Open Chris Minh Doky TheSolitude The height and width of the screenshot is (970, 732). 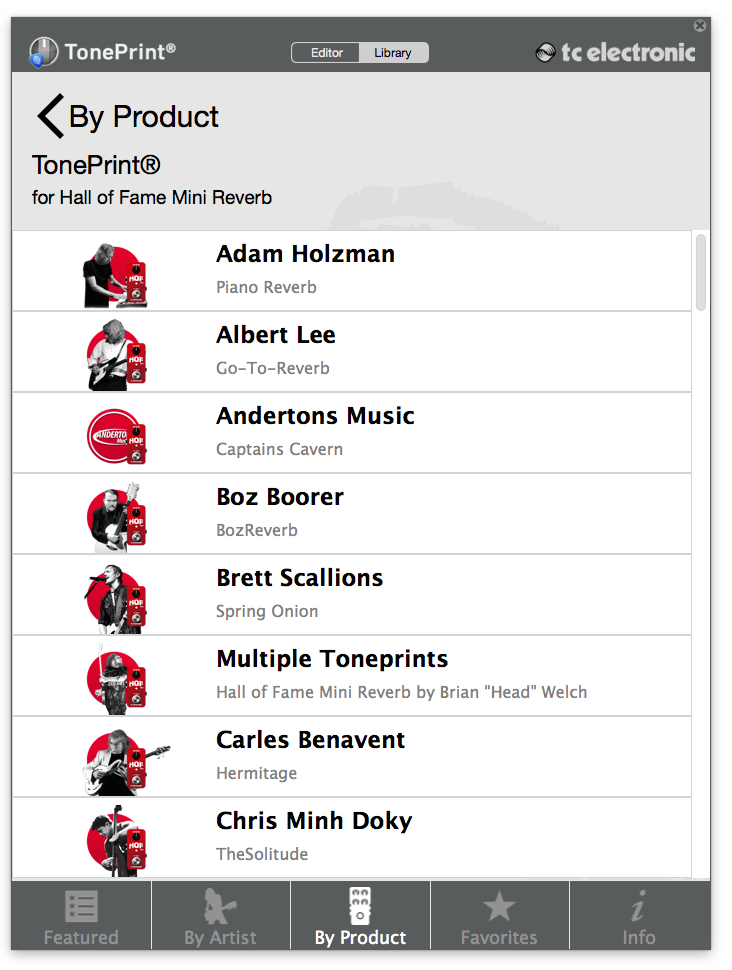(350, 837)
